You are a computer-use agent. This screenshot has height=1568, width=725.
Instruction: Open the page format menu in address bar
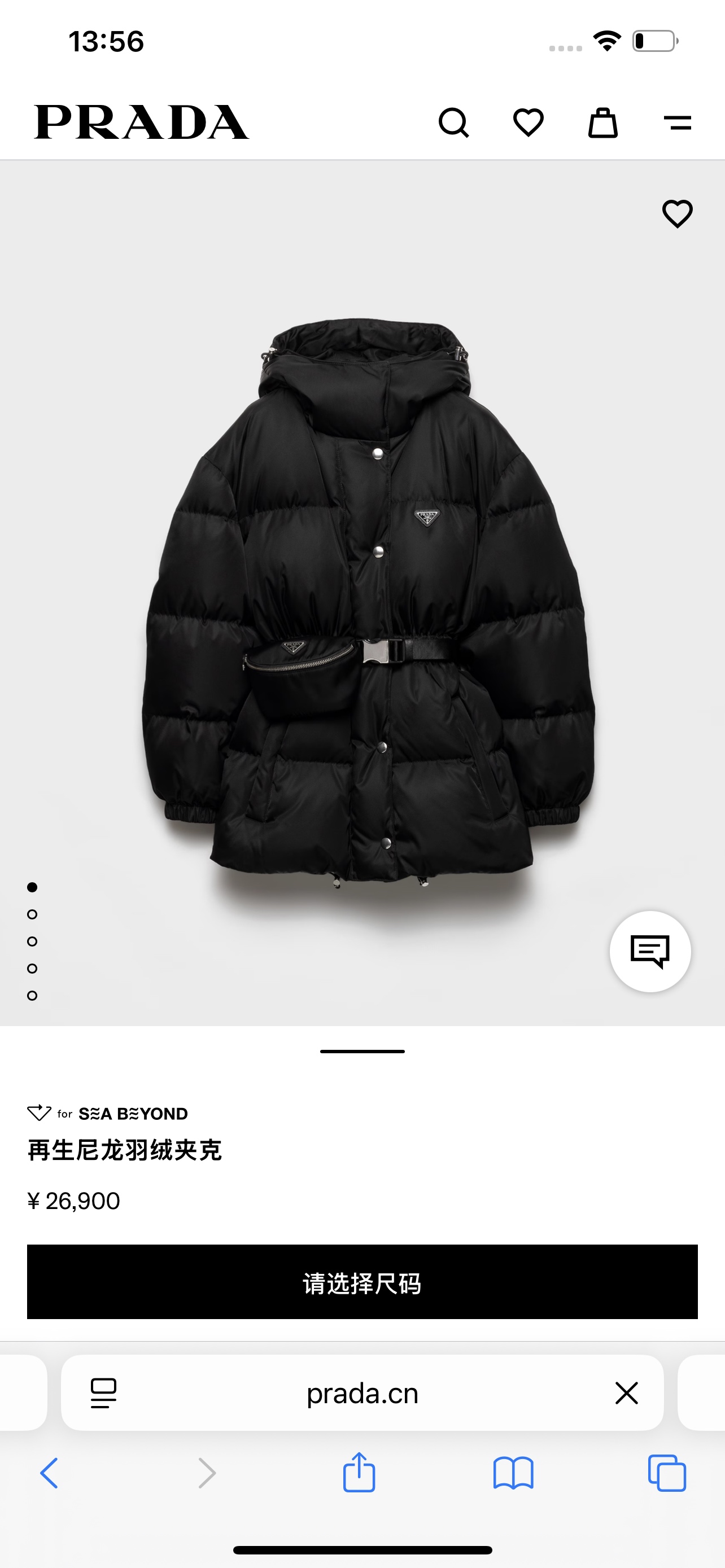[x=103, y=1393]
